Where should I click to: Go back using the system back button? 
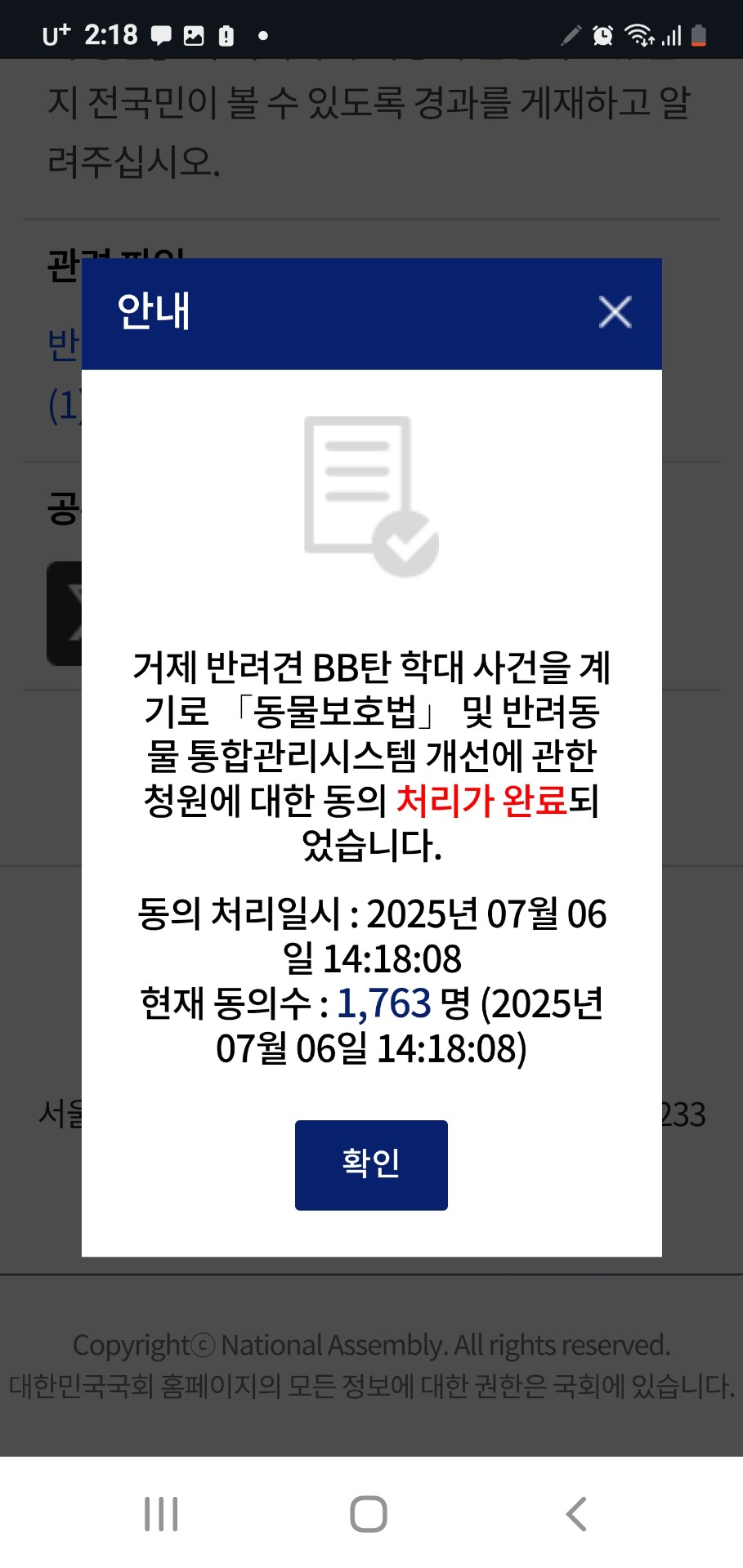click(576, 1514)
